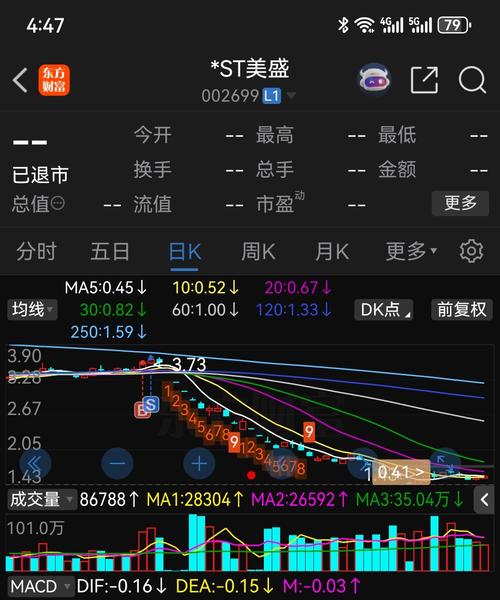Go back using the top-left arrow

[20, 80]
